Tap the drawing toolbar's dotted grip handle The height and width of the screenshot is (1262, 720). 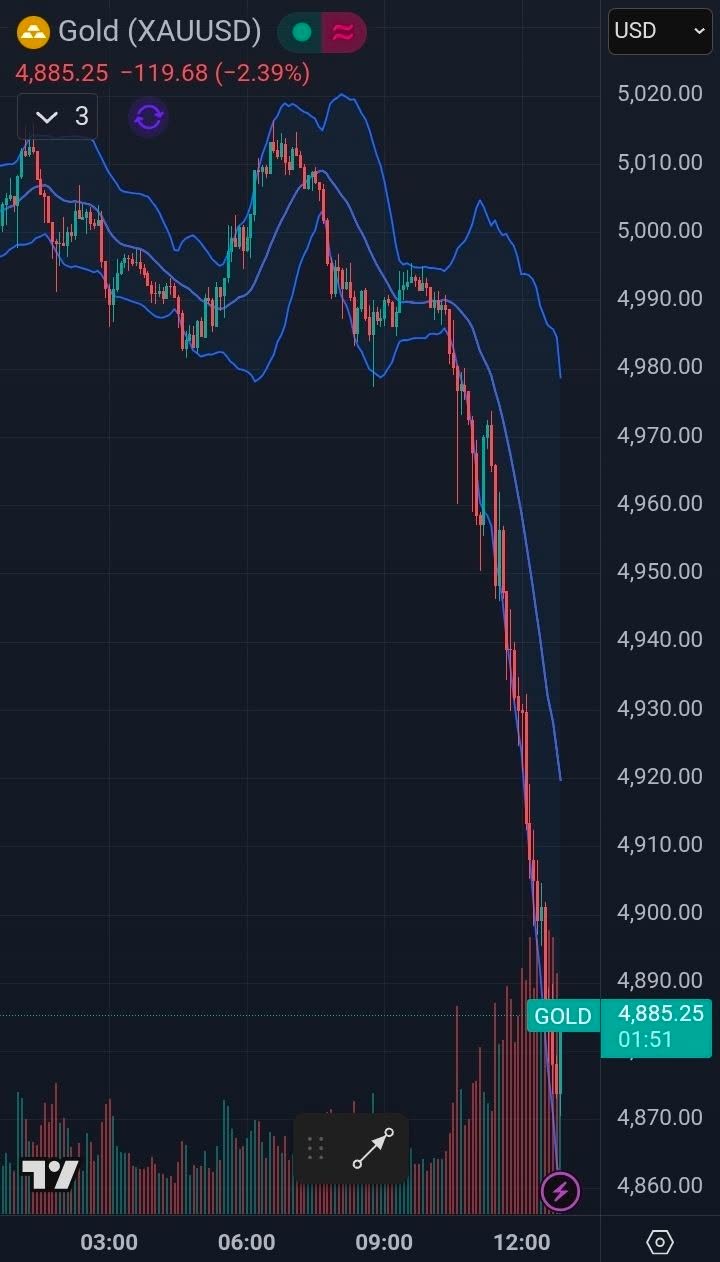tap(316, 1148)
